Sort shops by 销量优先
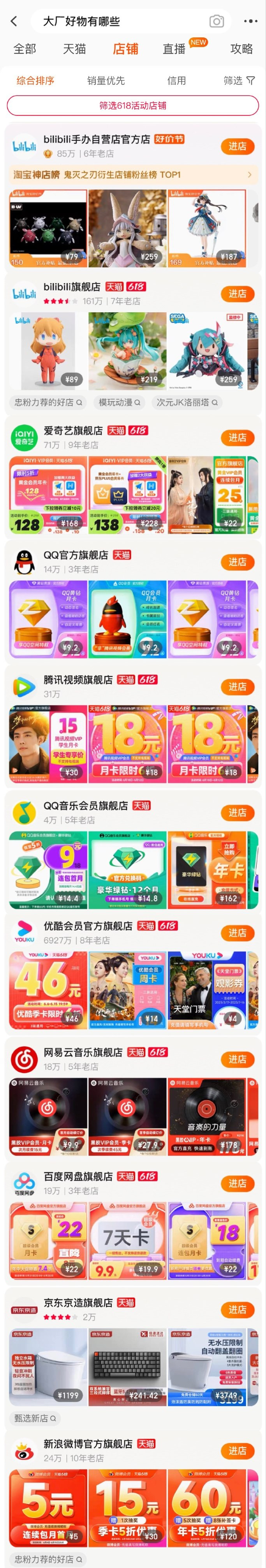 pyautogui.click(x=106, y=80)
